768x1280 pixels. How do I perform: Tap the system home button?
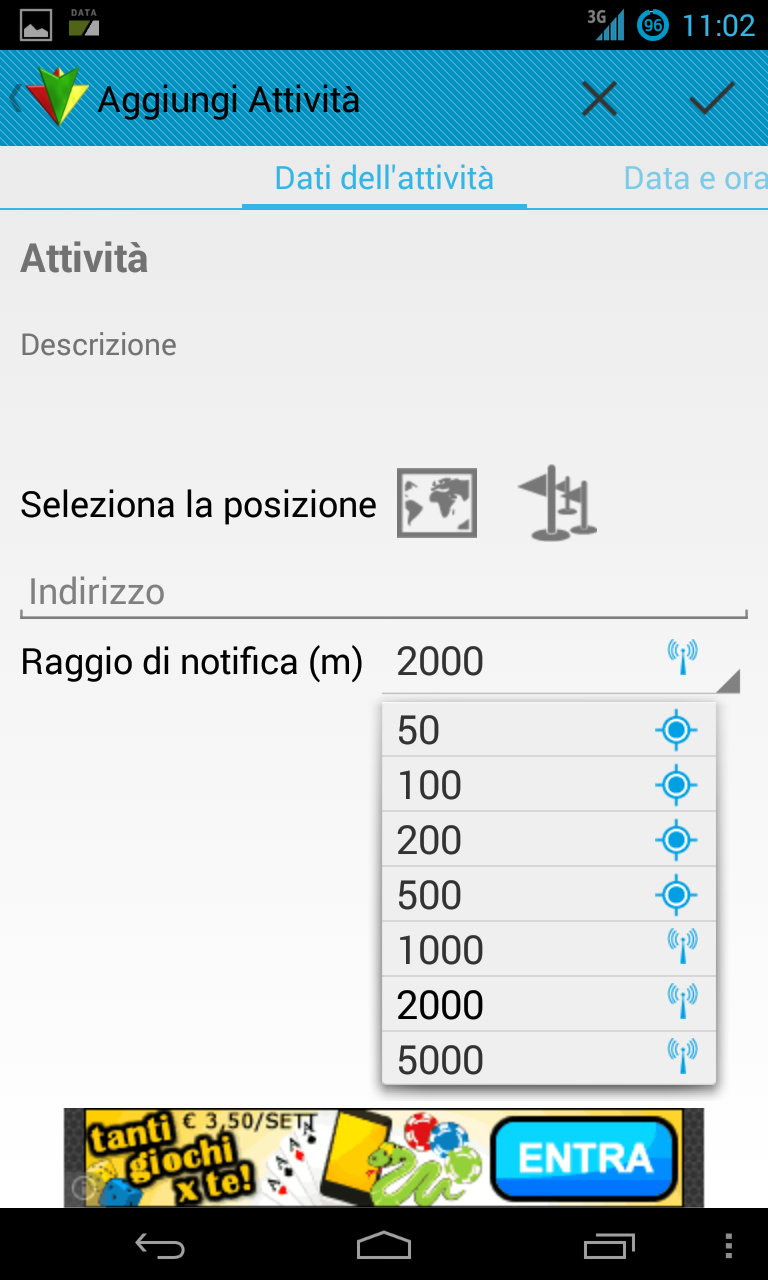tap(384, 1245)
